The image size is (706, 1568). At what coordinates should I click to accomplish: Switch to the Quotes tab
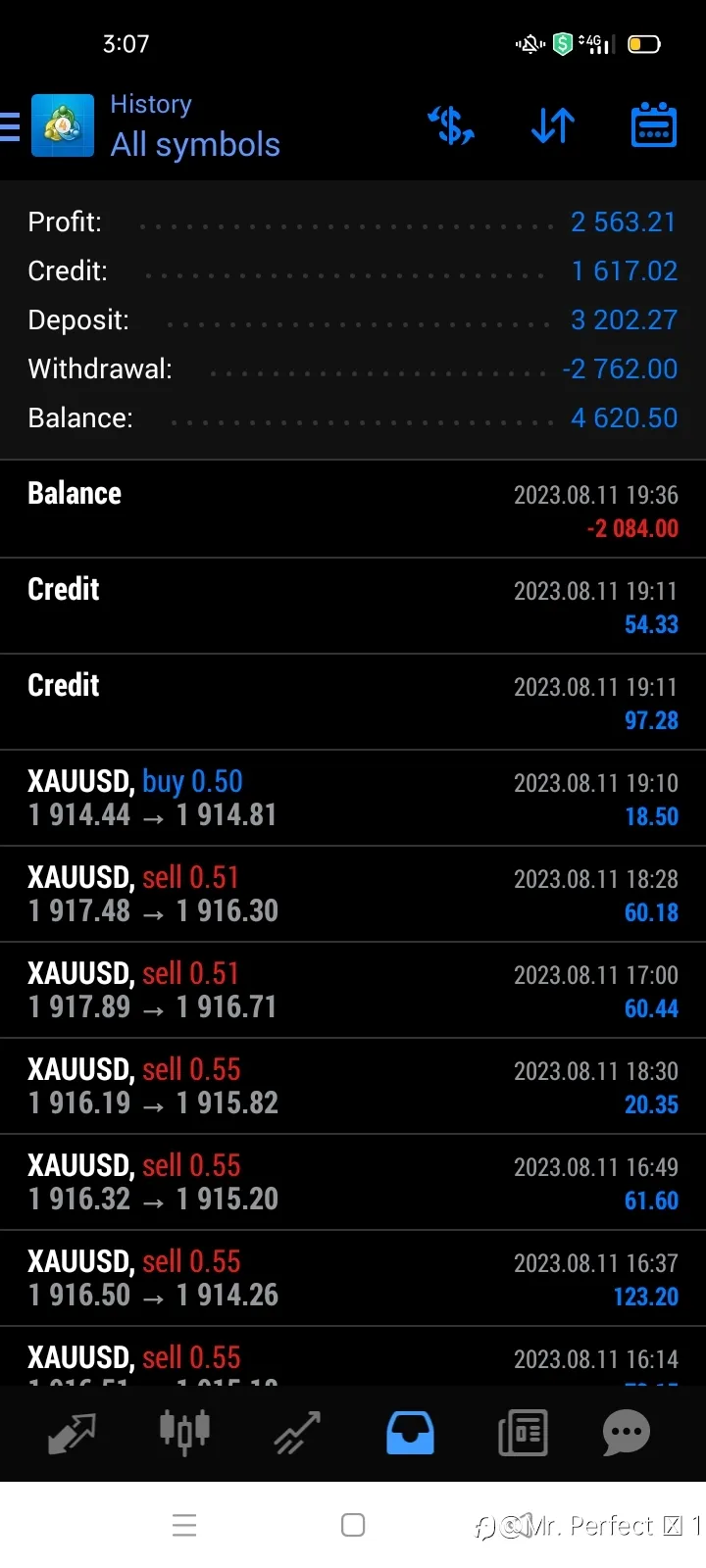72,1434
